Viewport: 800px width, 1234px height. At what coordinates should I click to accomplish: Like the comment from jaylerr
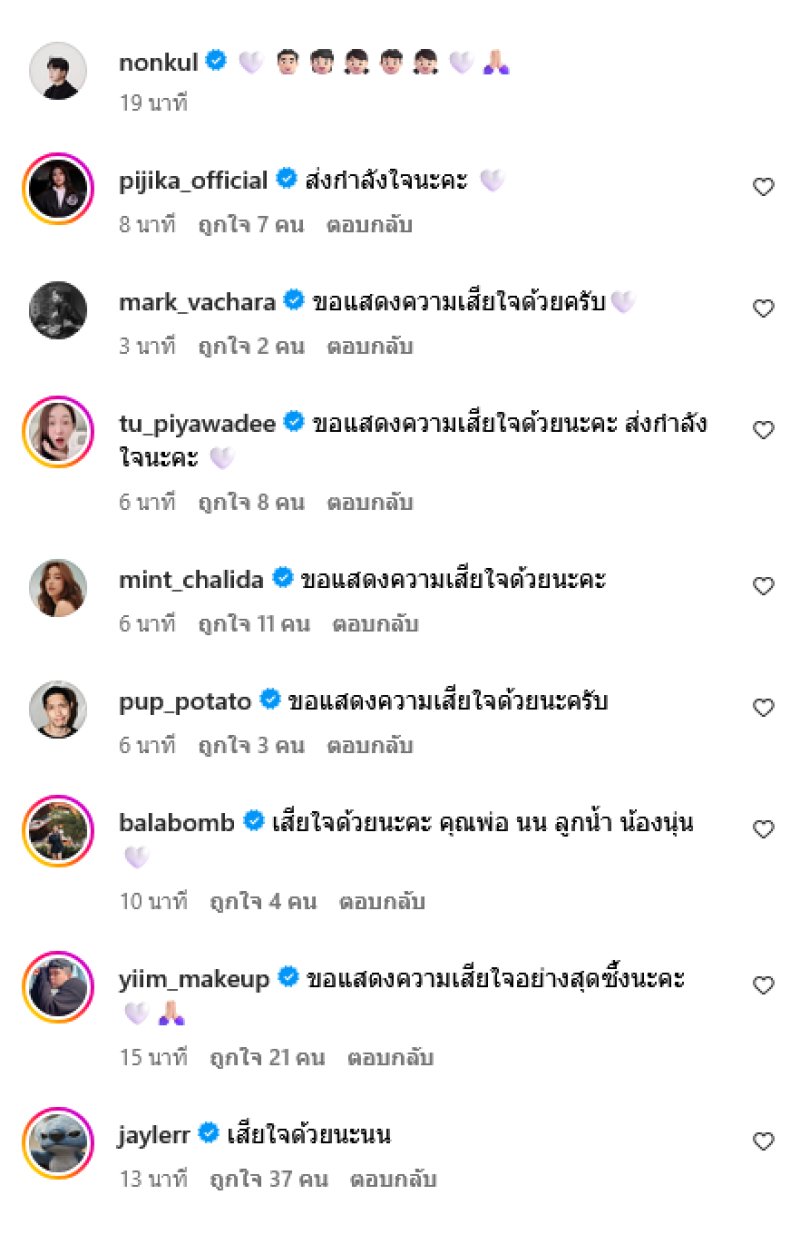(x=763, y=1142)
